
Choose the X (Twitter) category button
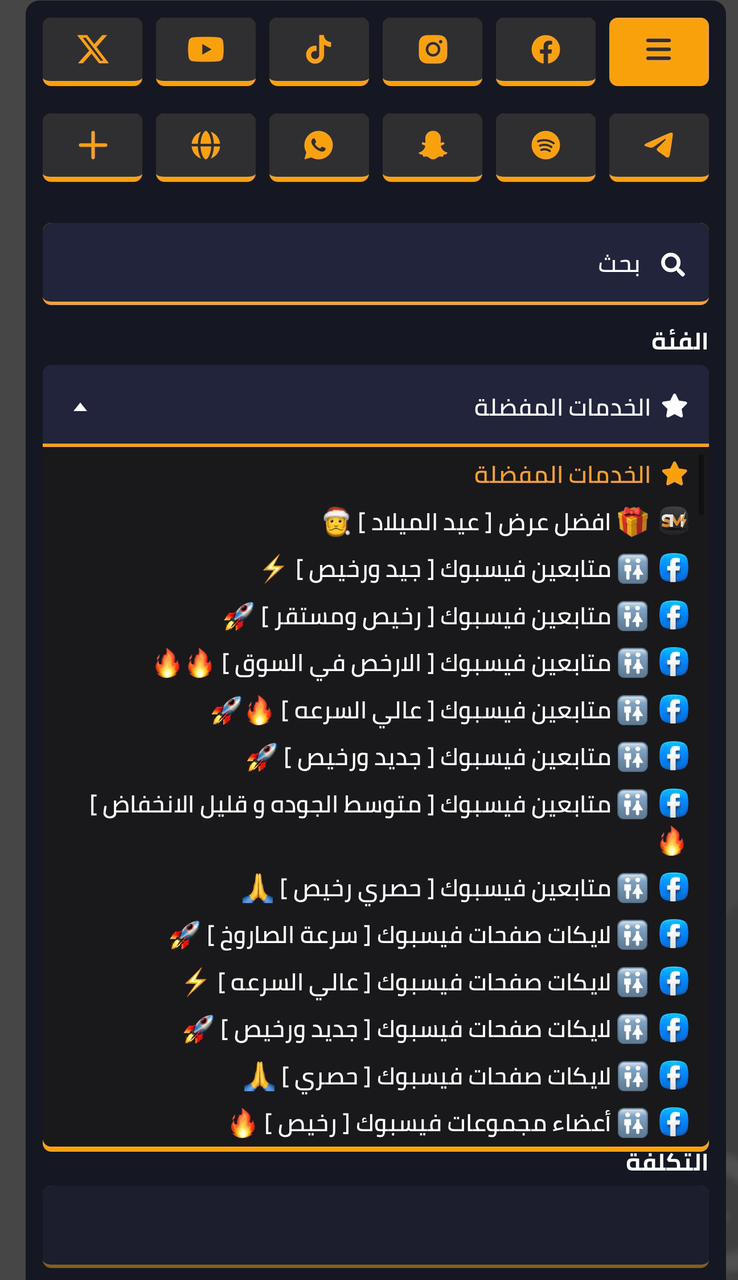92,50
